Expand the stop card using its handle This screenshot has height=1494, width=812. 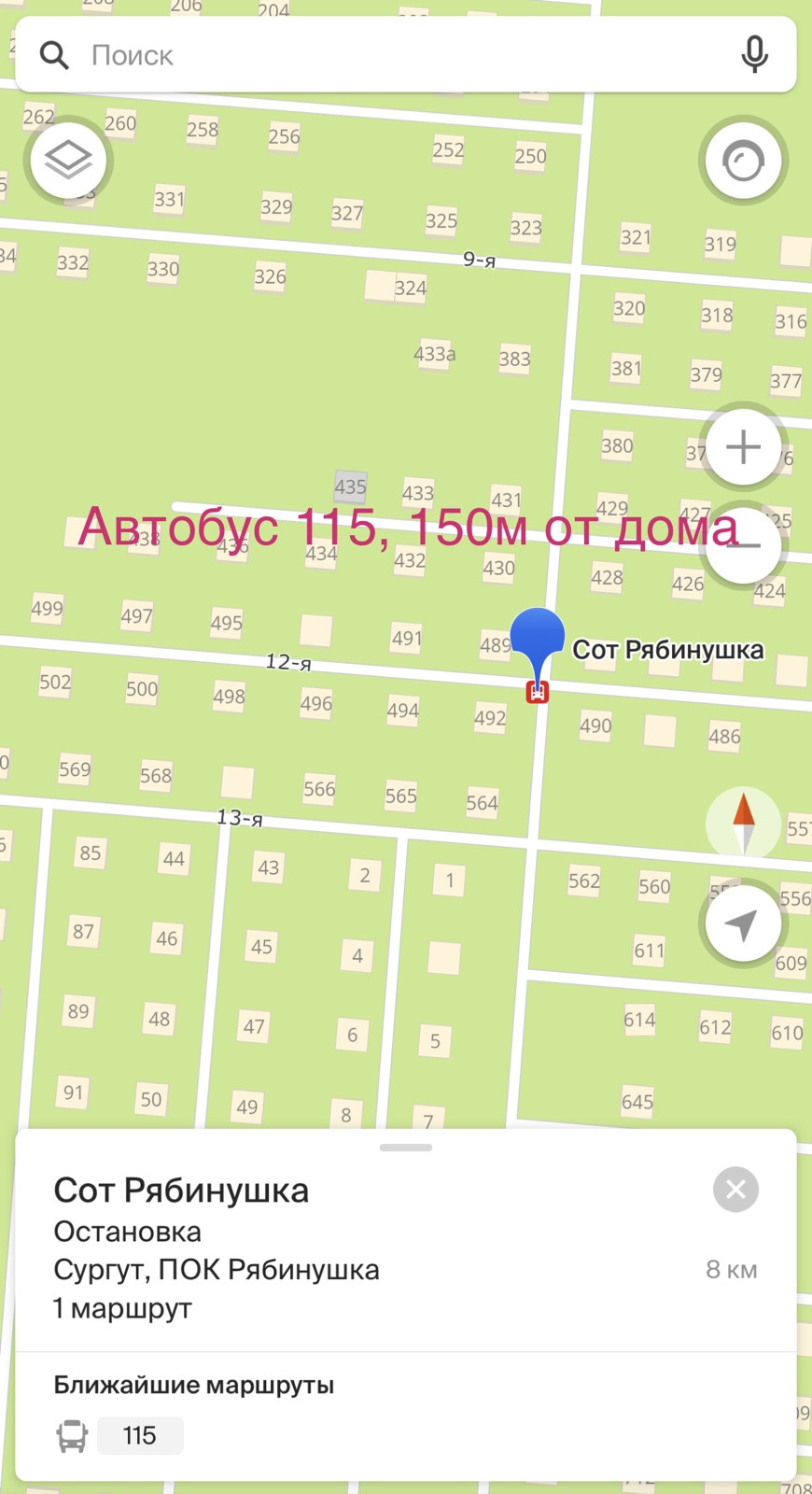(x=406, y=1148)
